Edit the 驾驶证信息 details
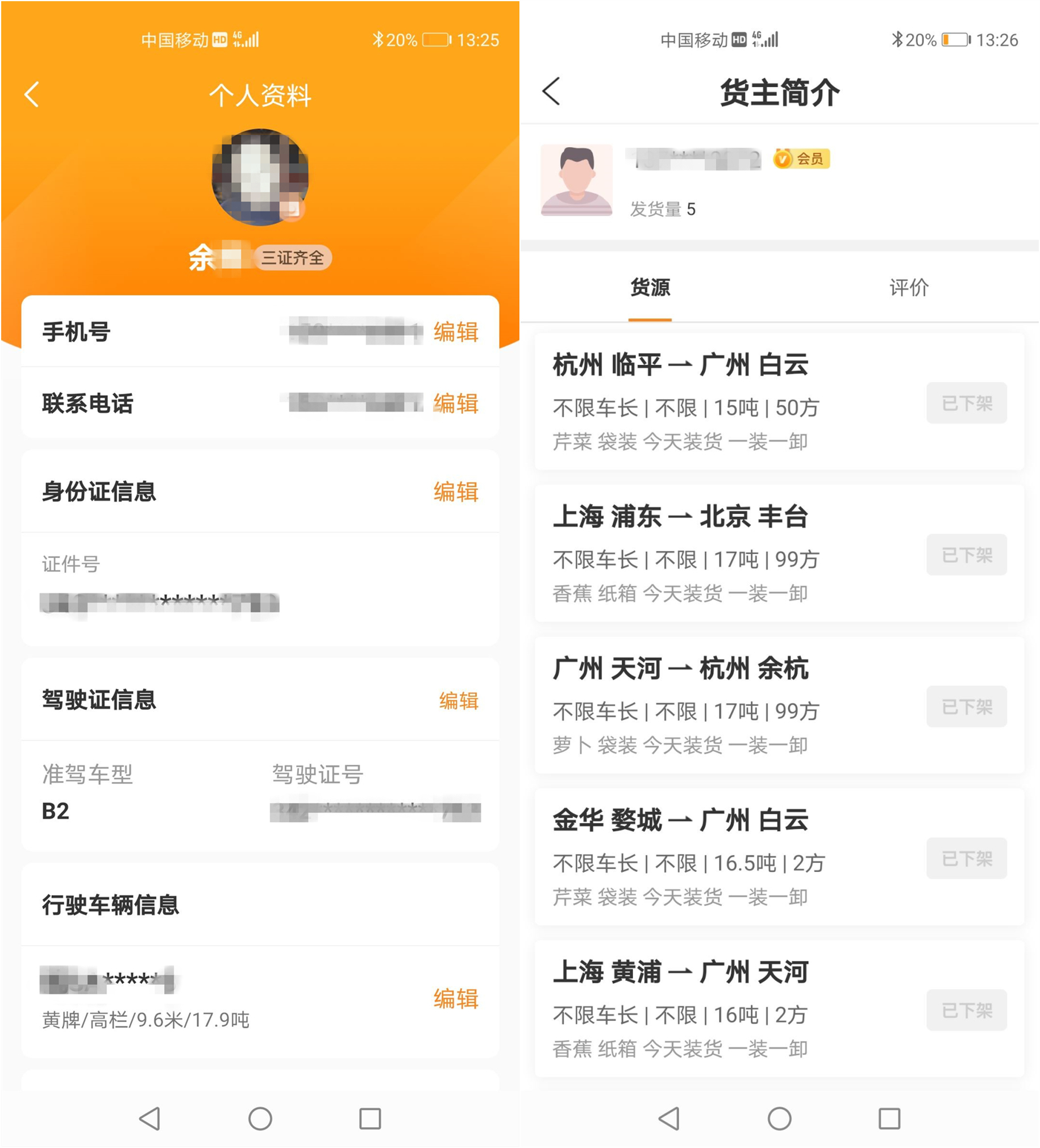Image resolution: width=1040 pixels, height=1148 pixels. [459, 701]
